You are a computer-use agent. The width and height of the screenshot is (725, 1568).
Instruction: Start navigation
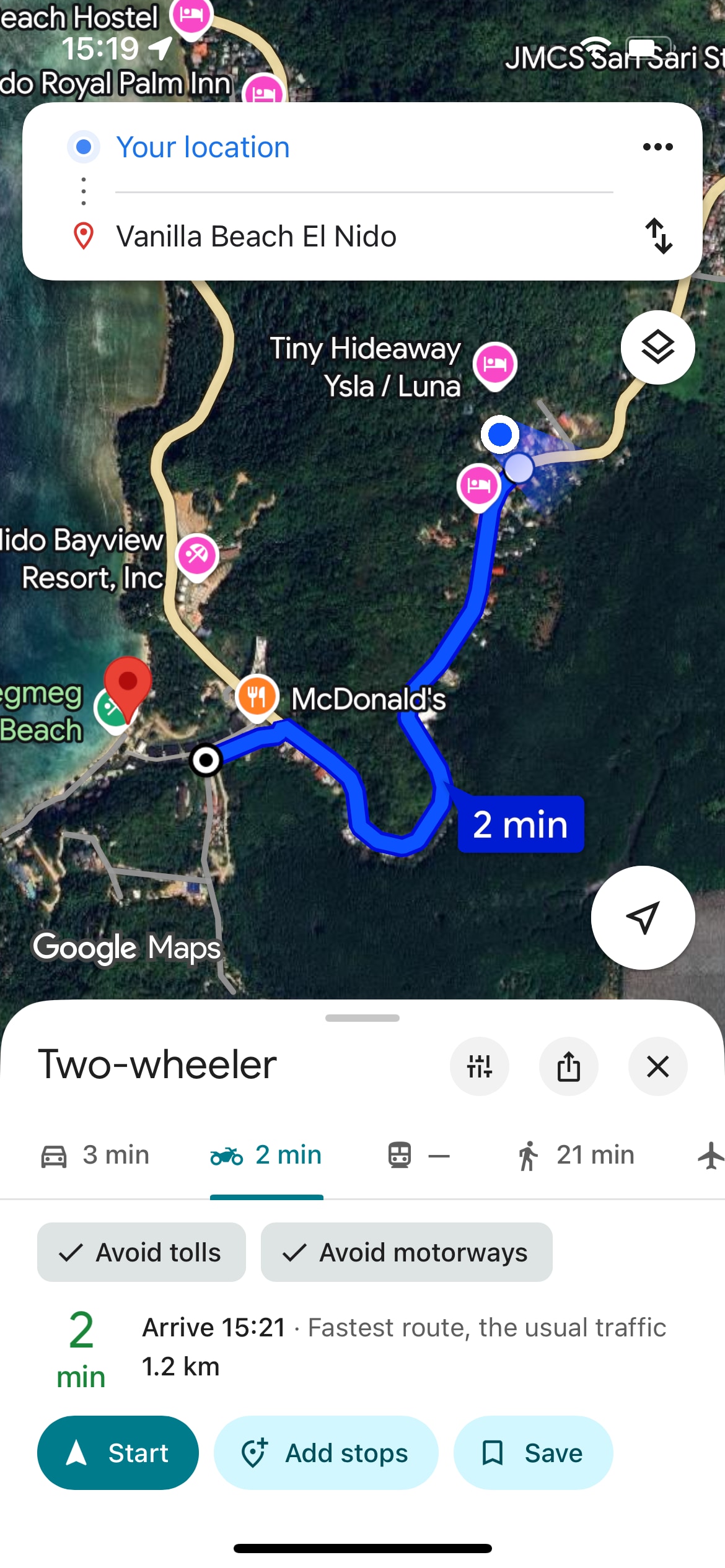[x=118, y=1453]
